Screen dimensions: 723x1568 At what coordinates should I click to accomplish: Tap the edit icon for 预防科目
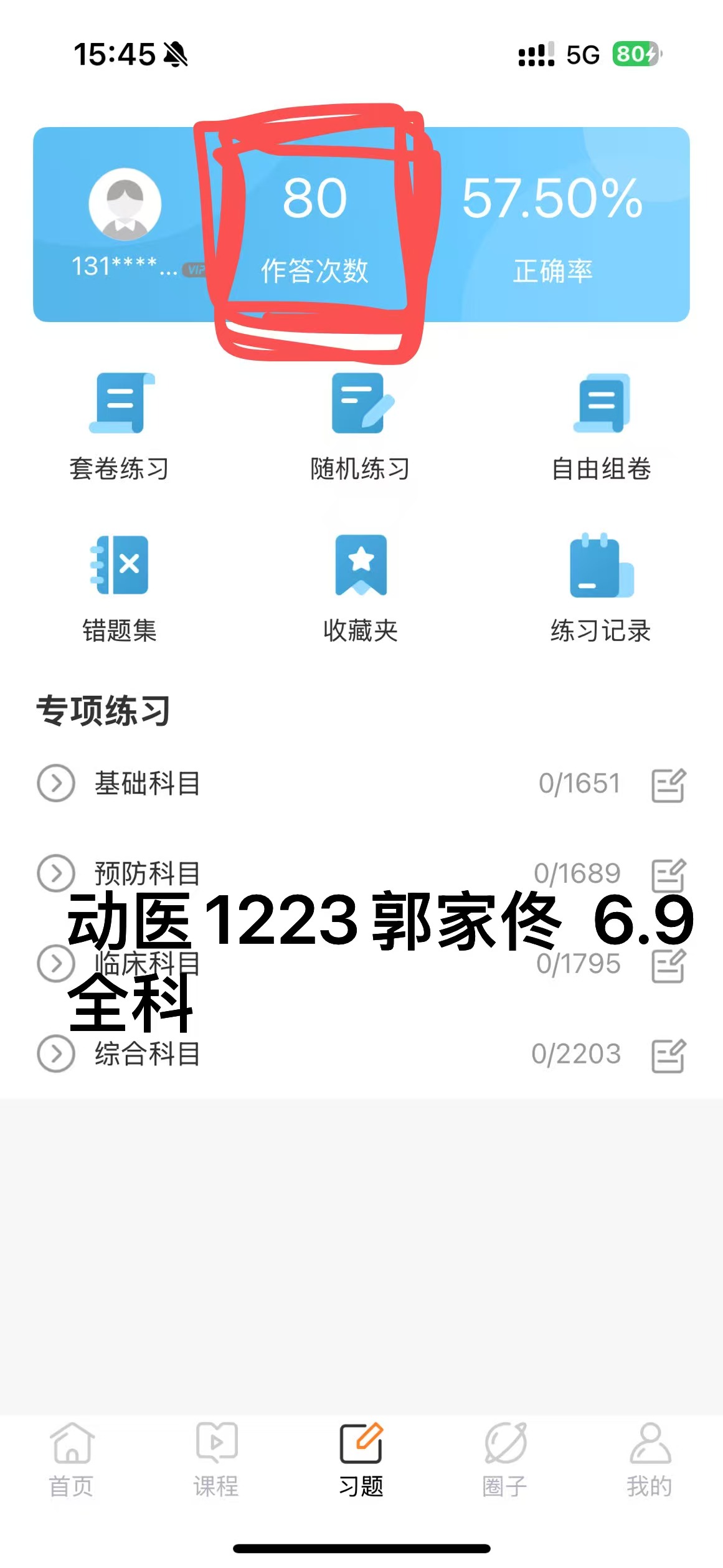pos(668,875)
